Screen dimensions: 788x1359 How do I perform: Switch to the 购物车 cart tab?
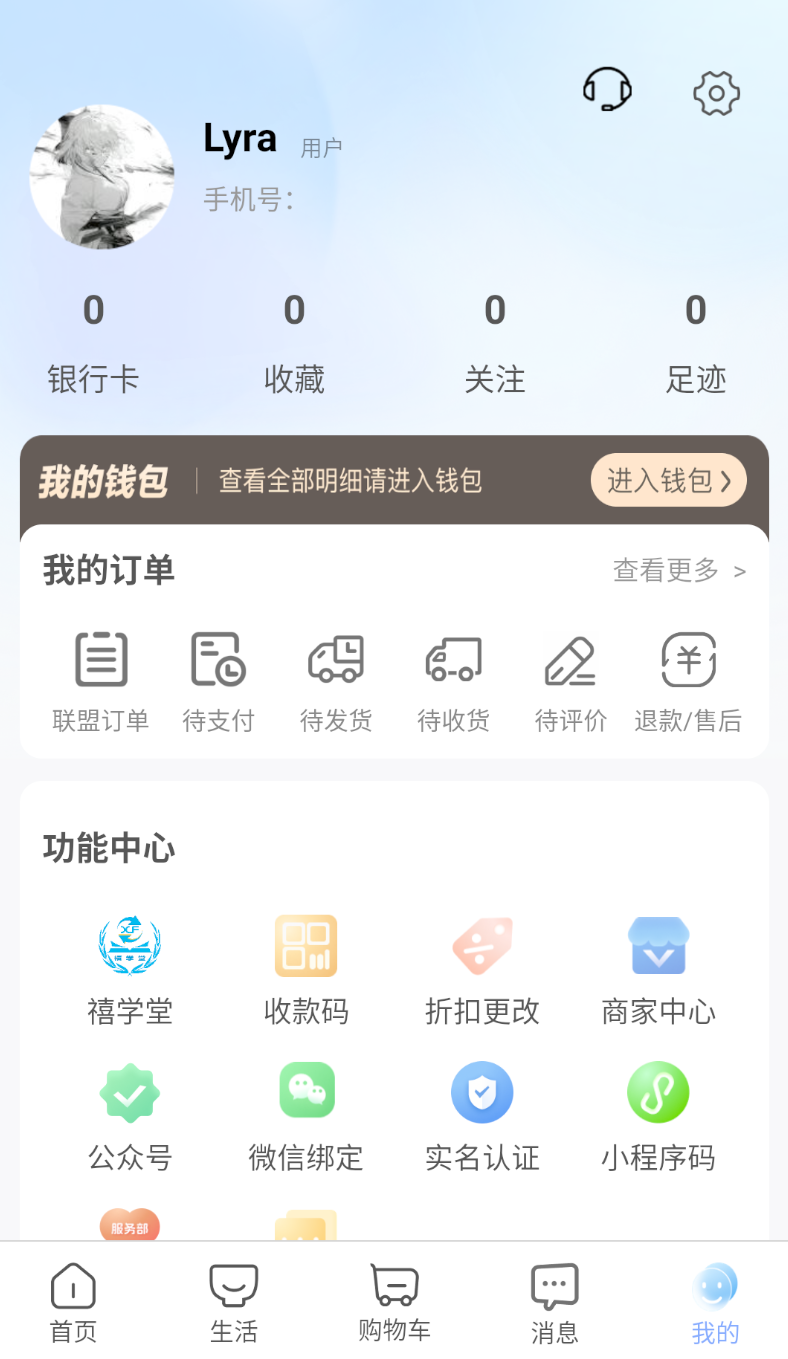click(x=394, y=1300)
